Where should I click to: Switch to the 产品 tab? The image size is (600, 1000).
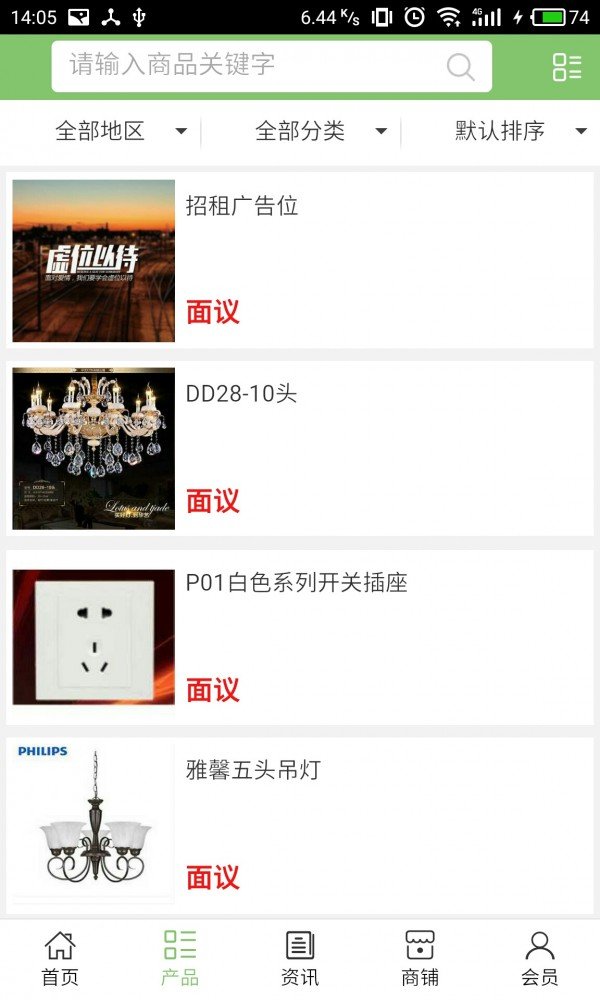click(x=180, y=958)
